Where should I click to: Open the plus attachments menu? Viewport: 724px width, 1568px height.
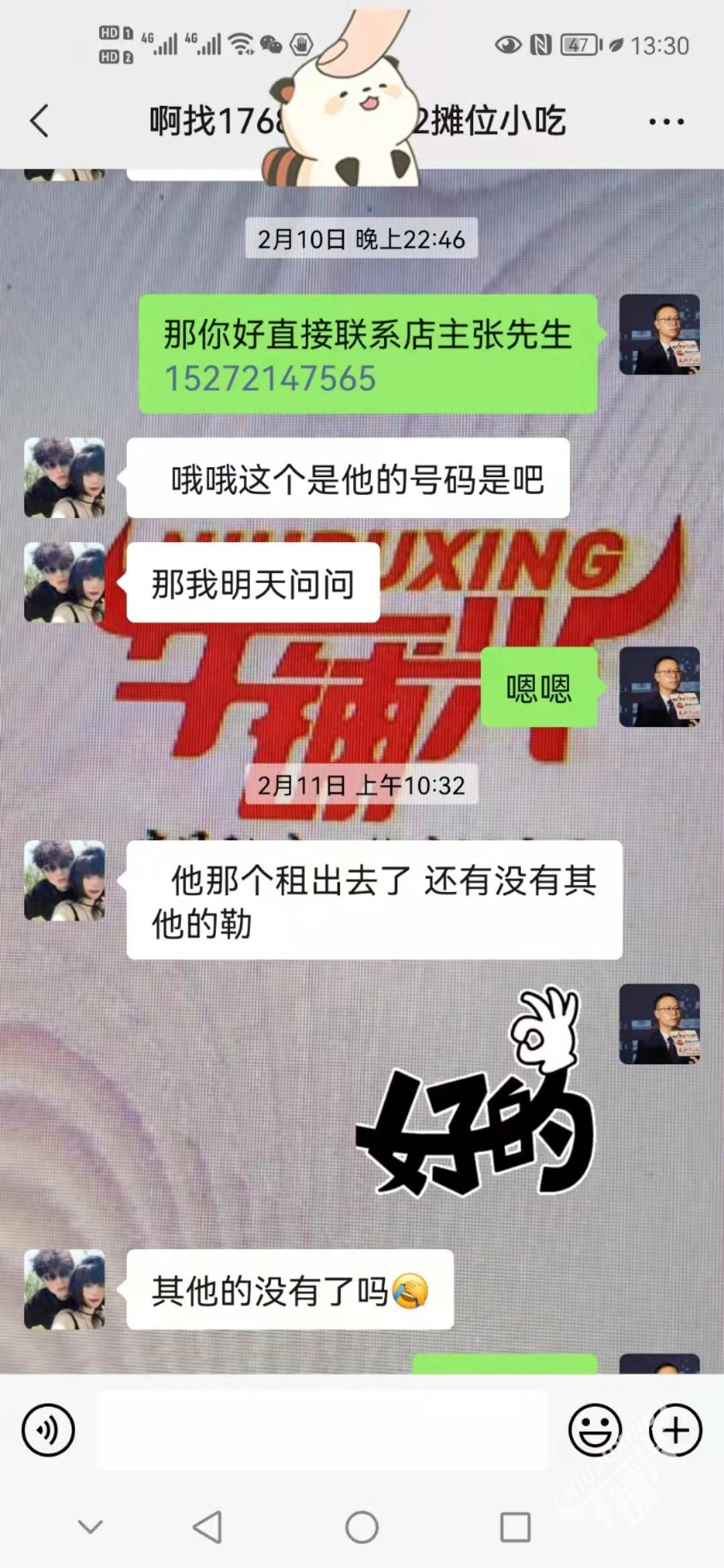point(675,1429)
